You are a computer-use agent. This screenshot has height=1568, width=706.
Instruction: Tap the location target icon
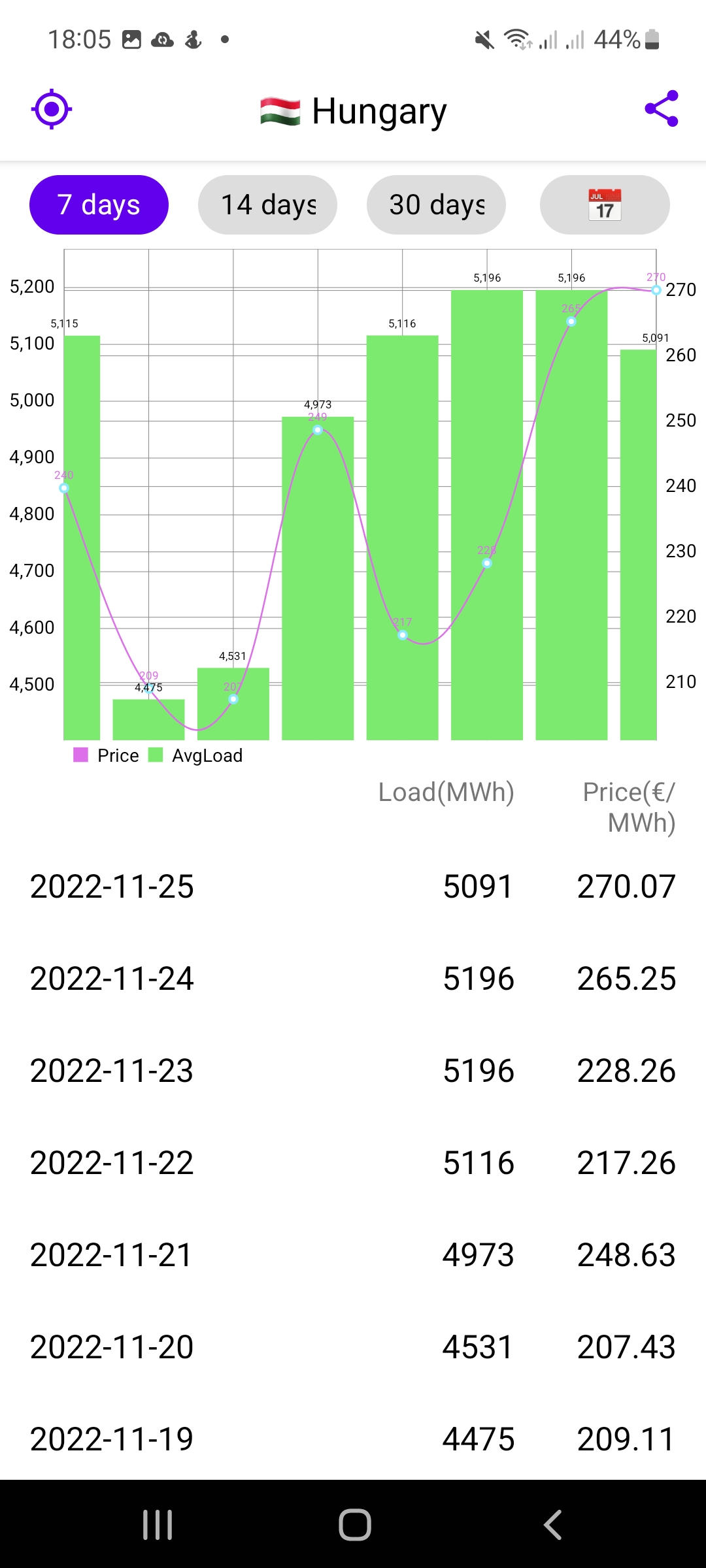pos(52,109)
